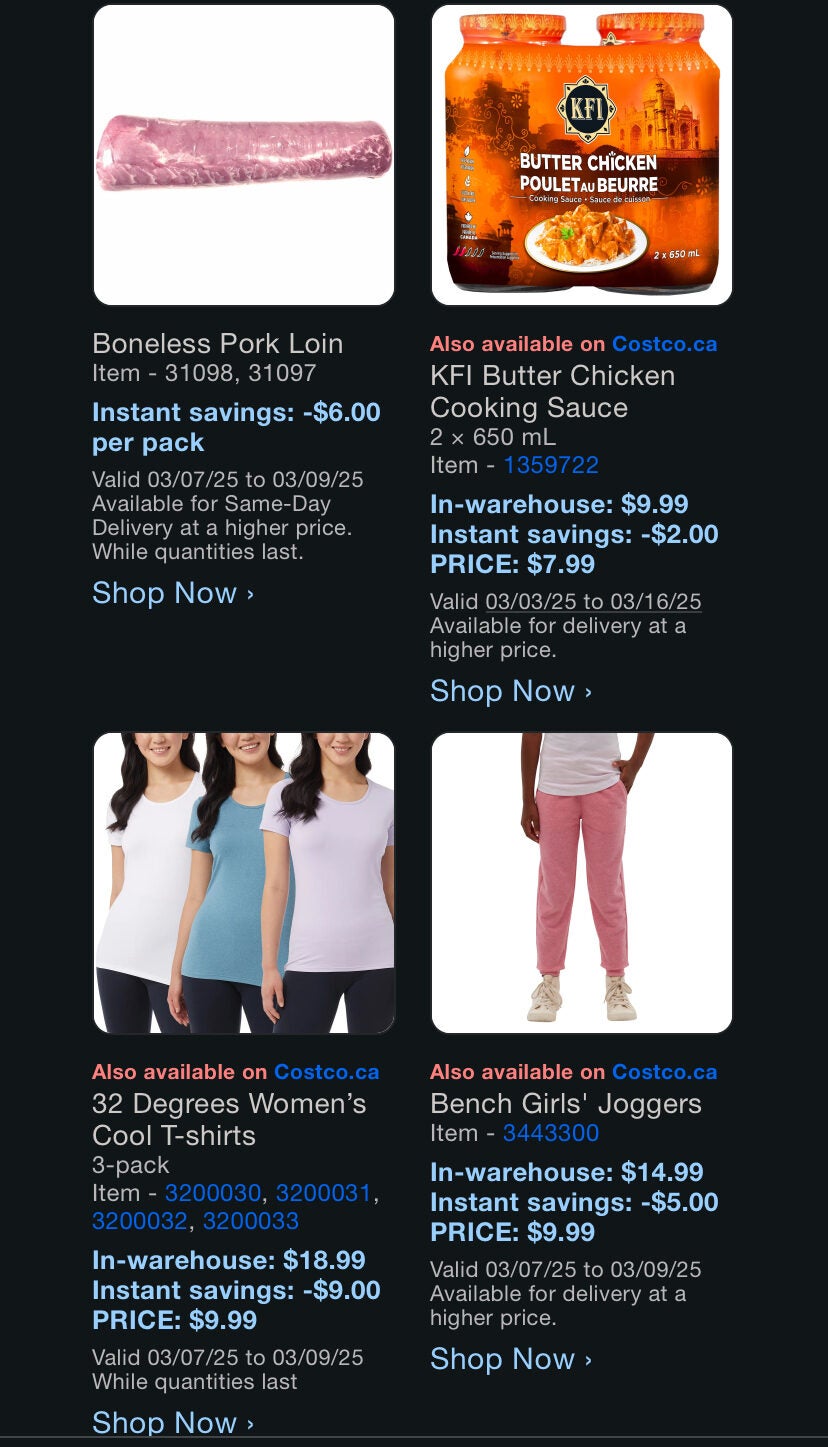This screenshot has height=1447, width=828.
Task: Open item number 3200031
Action: pyautogui.click(x=324, y=1193)
